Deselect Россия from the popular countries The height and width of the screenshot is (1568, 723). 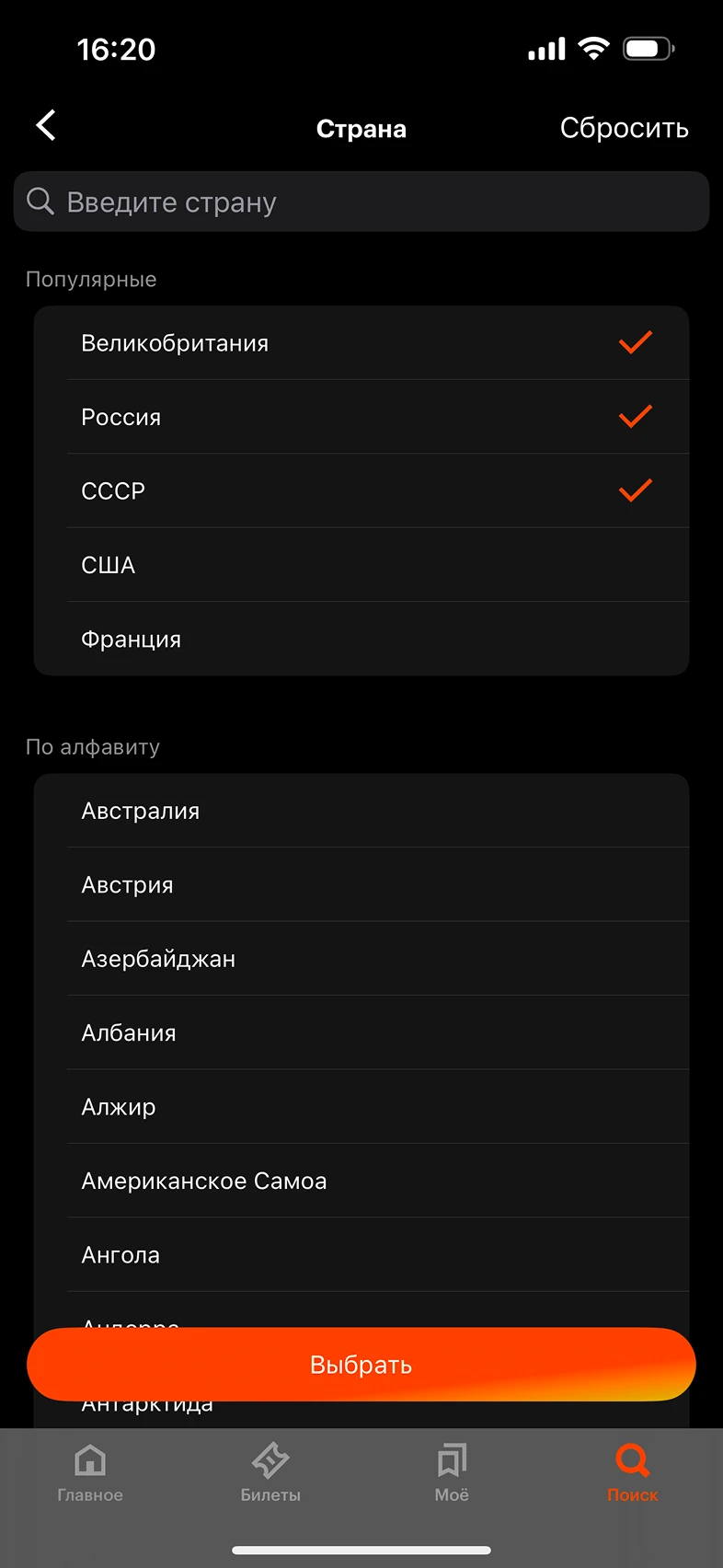(x=361, y=417)
